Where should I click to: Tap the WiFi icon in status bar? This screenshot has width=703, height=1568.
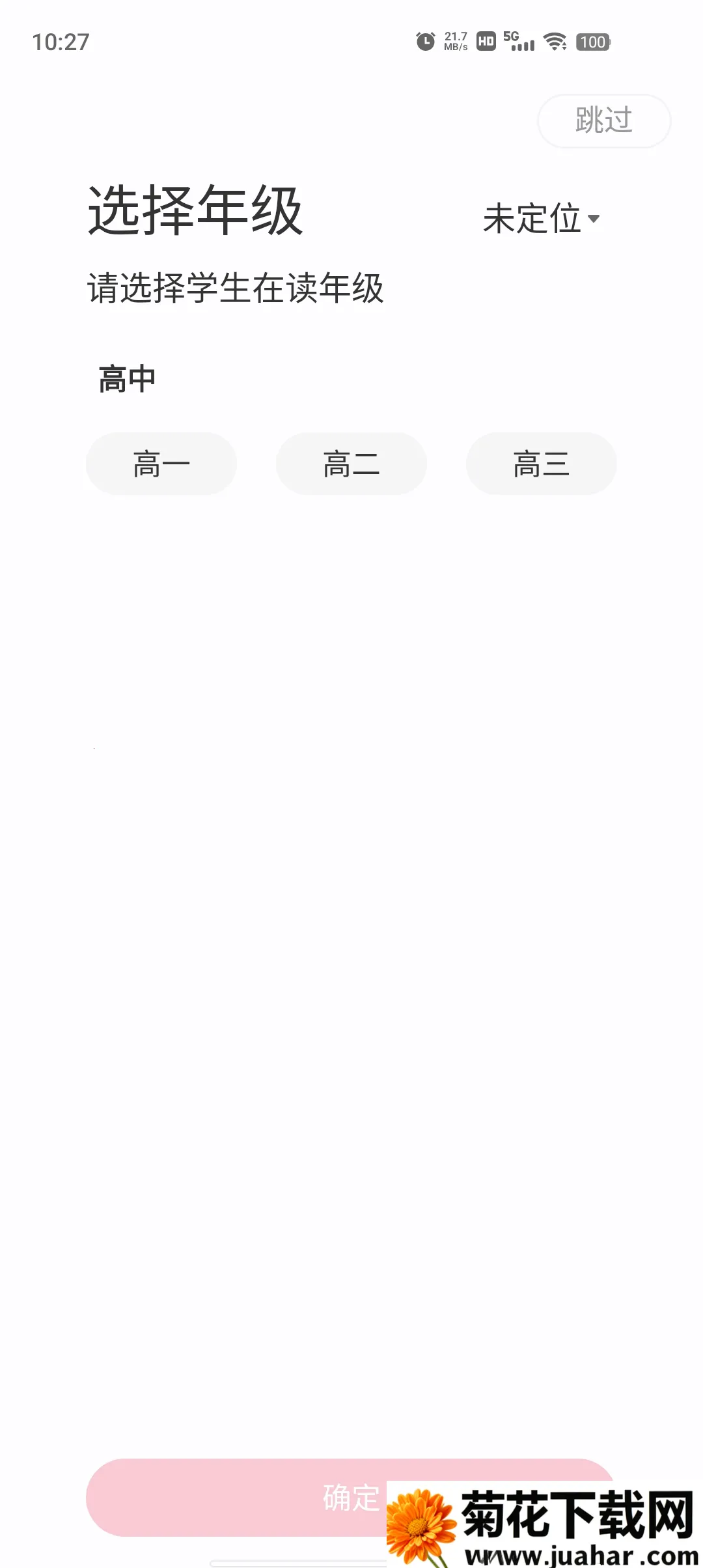(x=554, y=42)
